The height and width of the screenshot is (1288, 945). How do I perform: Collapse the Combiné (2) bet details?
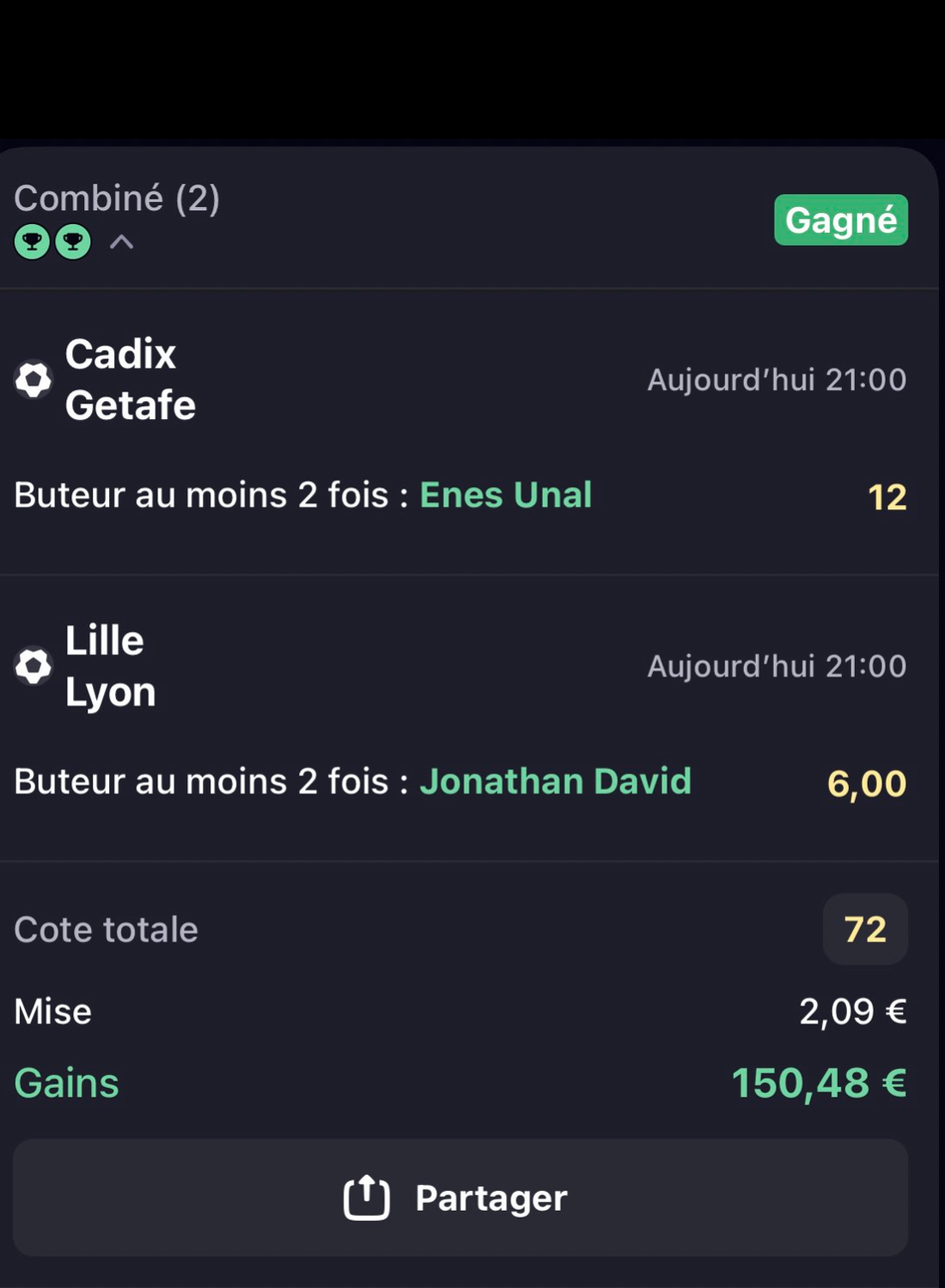point(121,242)
